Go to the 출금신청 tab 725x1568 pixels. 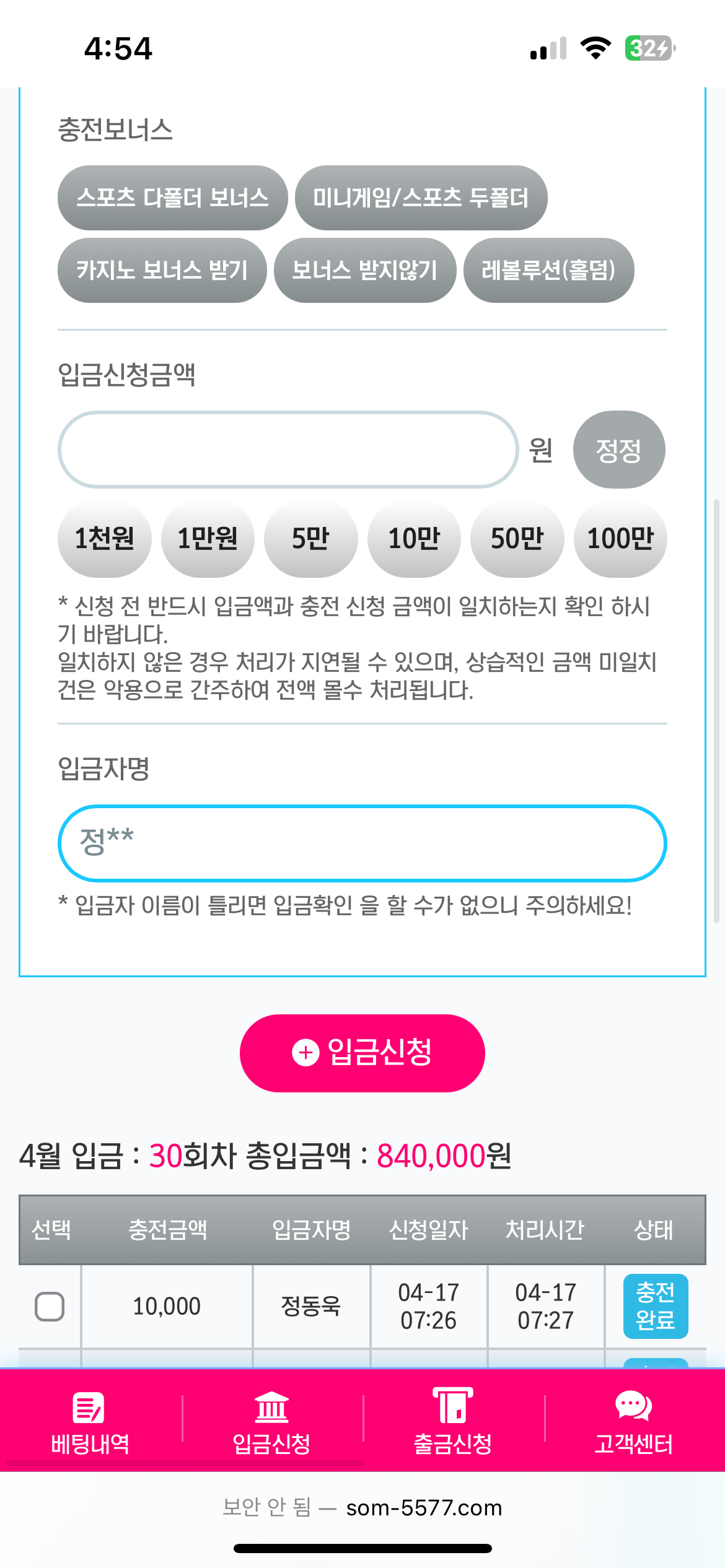[x=453, y=1421]
